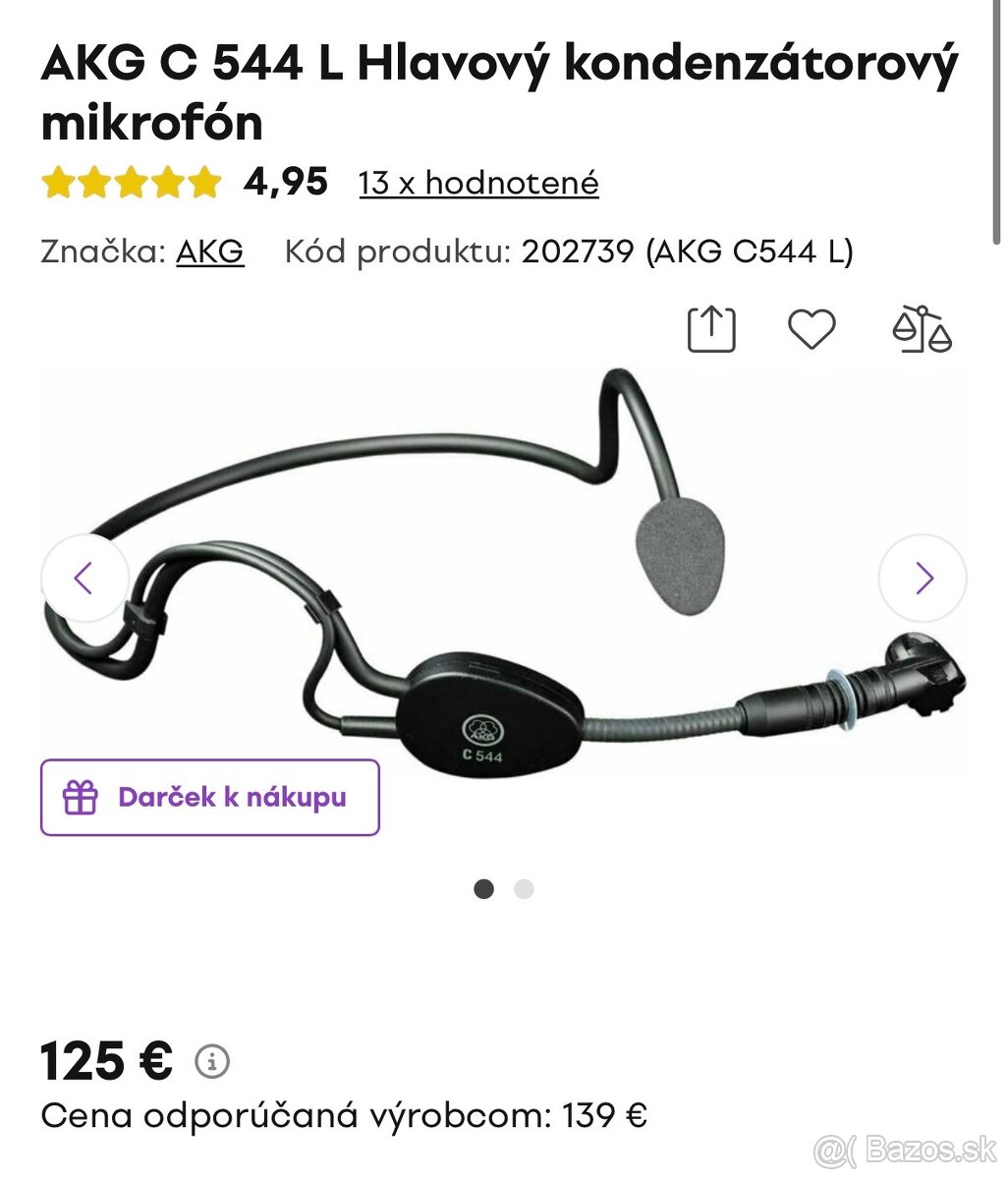The width and height of the screenshot is (1008, 1179).
Task: Go to the previous product photo
Action: 84,578
